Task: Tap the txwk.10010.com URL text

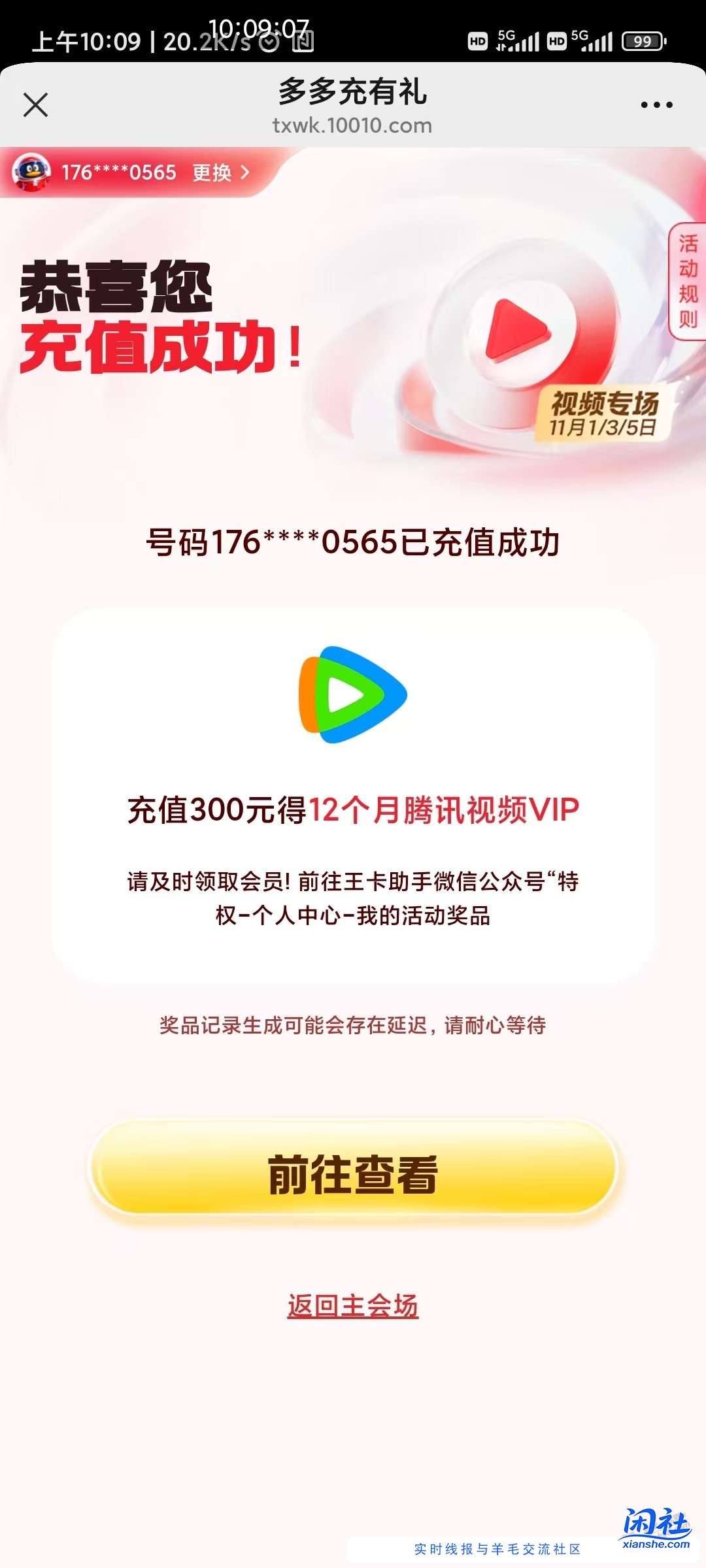Action: coord(353,126)
